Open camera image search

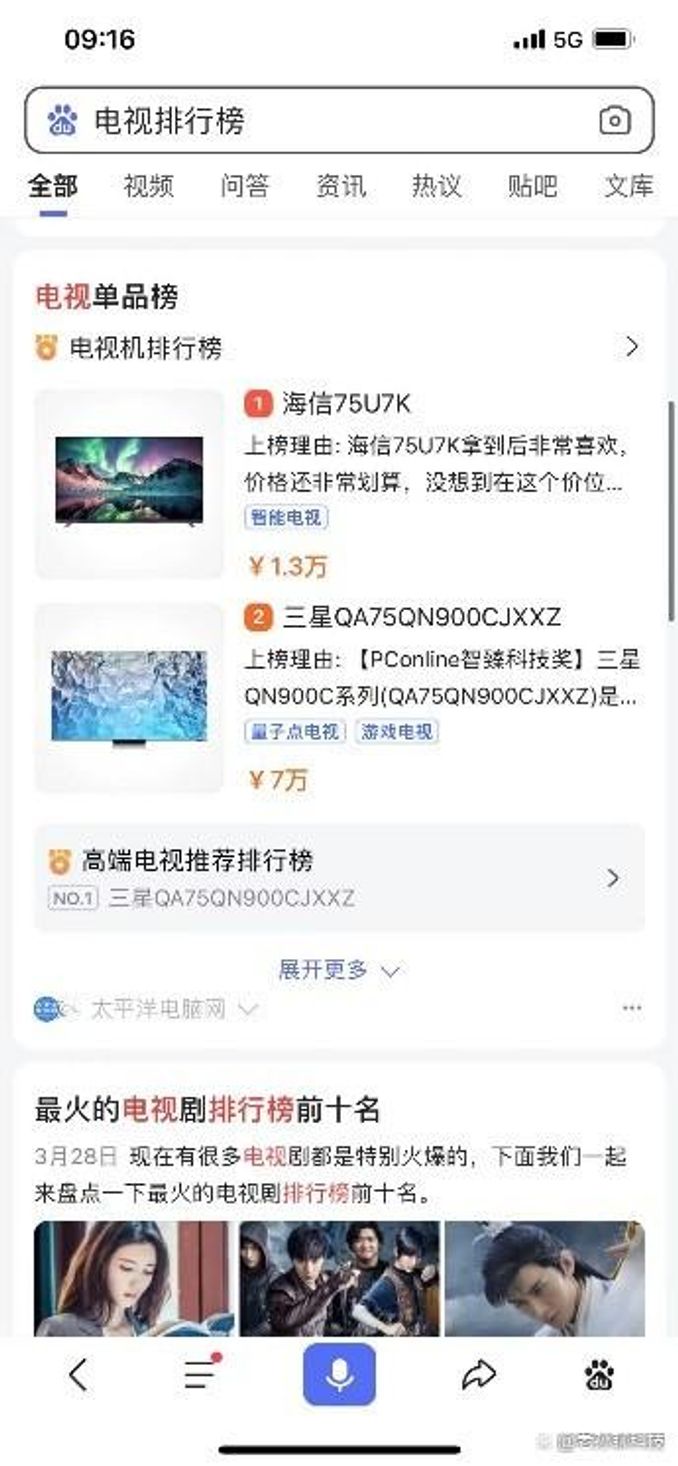click(614, 121)
